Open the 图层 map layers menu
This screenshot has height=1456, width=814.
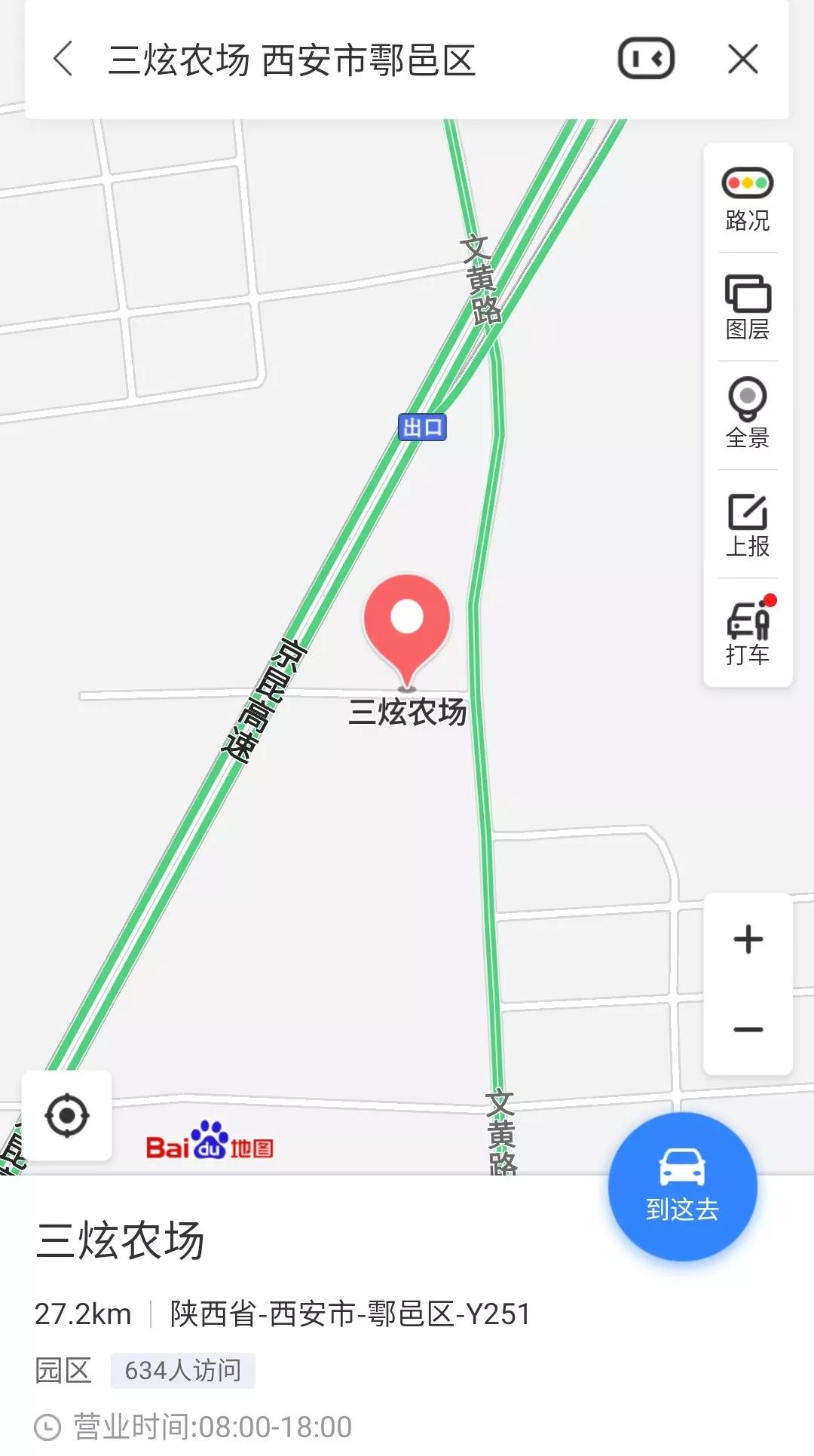tap(748, 307)
